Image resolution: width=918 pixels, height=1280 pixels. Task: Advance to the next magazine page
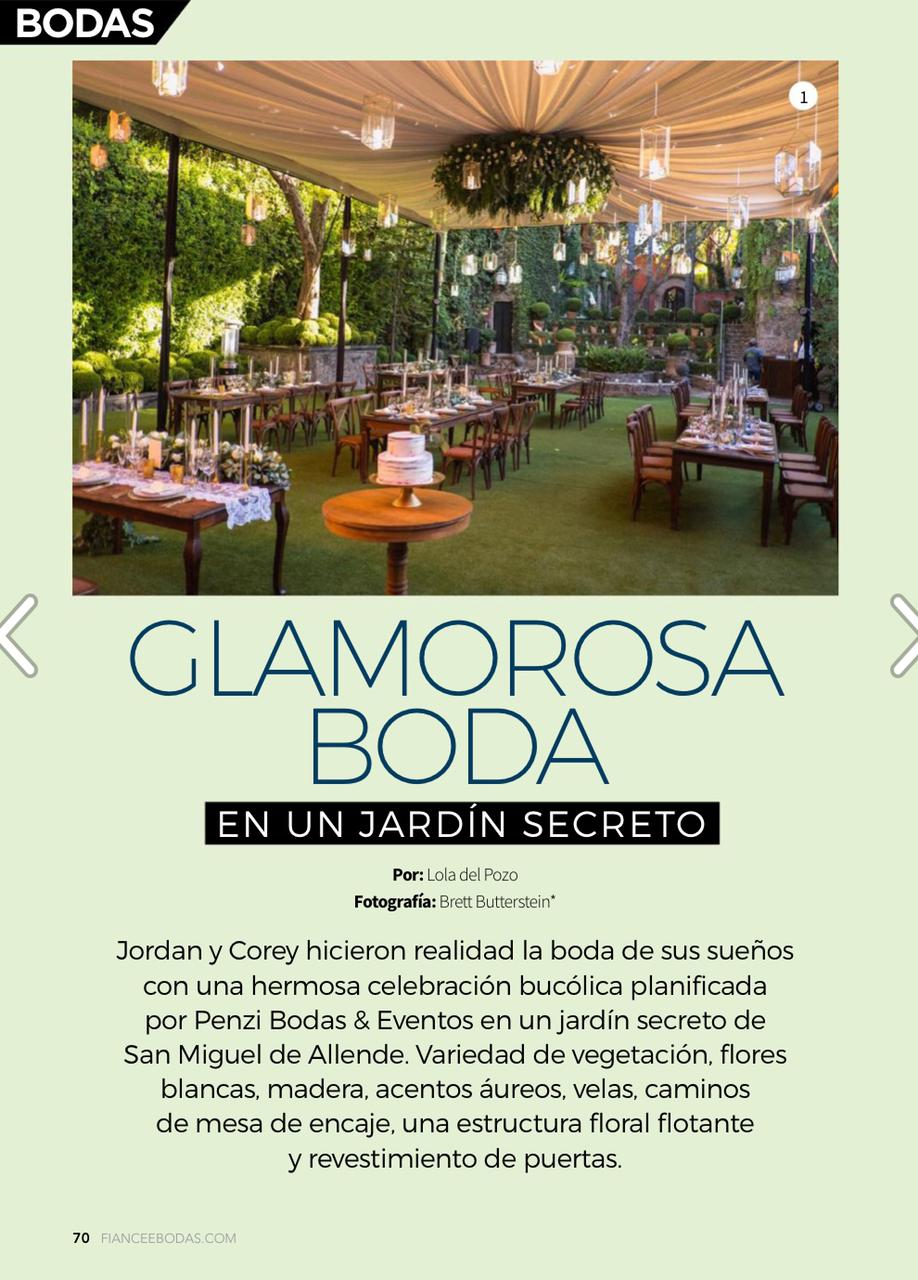pyautogui.click(x=903, y=636)
